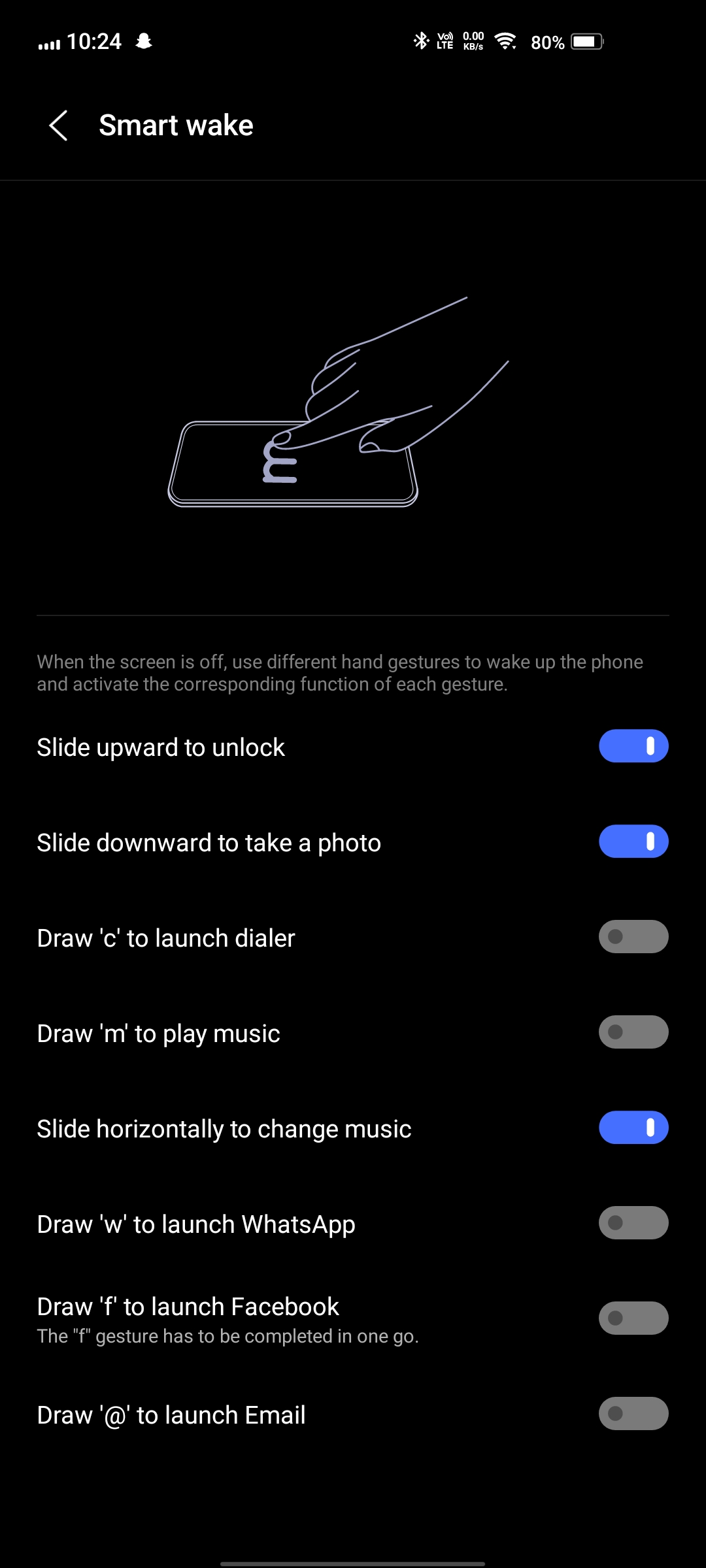Disable Slide downward to take a photo
The height and width of the screenshot is (1568, 706).
click(633, 841)
